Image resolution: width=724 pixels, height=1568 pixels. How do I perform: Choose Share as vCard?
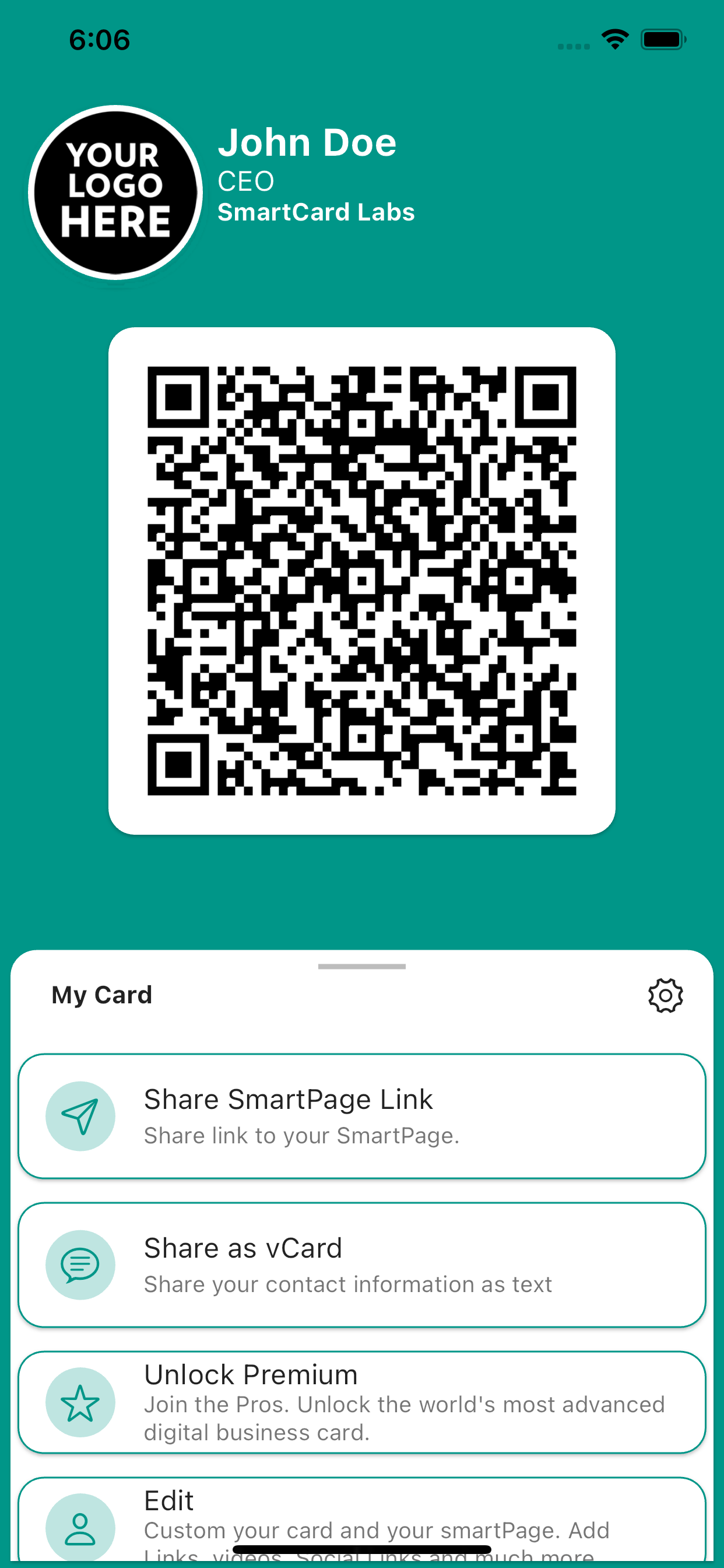coord(361,1265)
